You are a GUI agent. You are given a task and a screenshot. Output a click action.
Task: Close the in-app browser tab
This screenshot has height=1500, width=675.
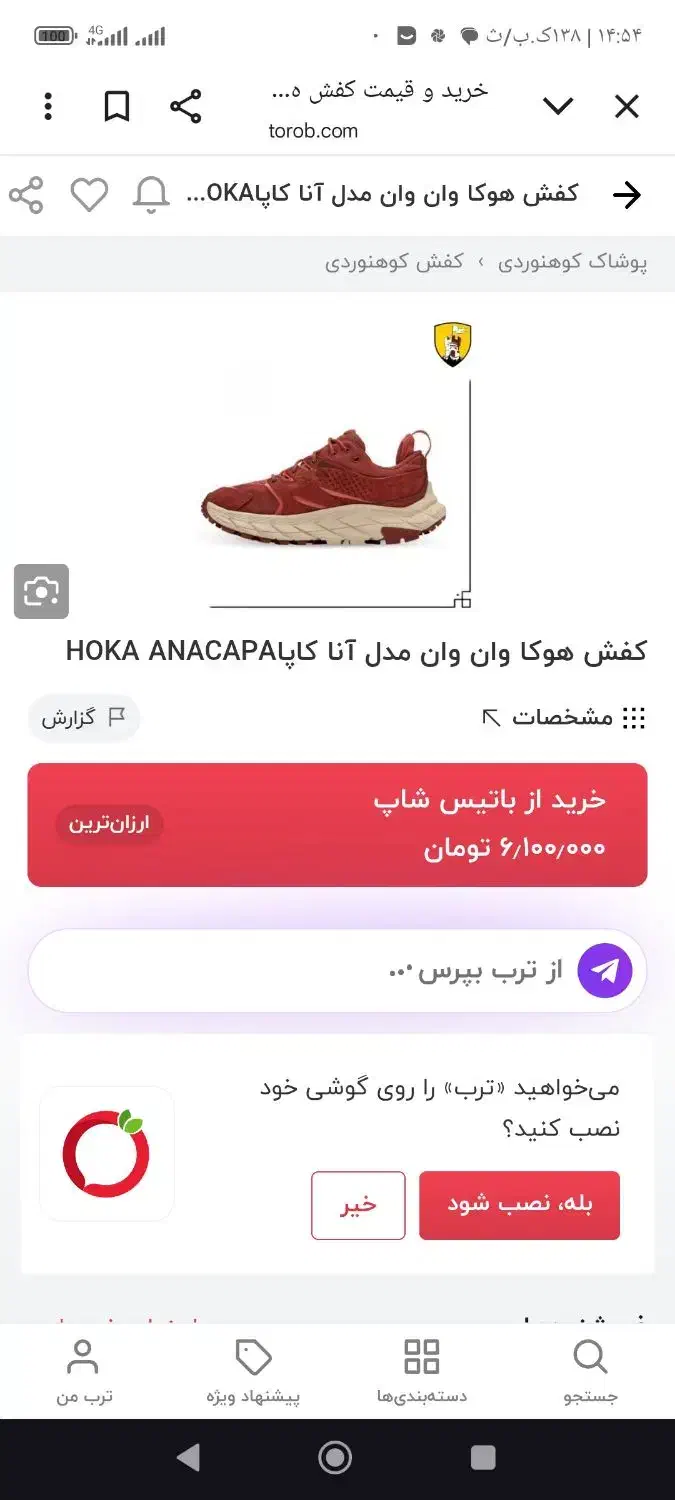pyautogui.click(x=626, y=106)
